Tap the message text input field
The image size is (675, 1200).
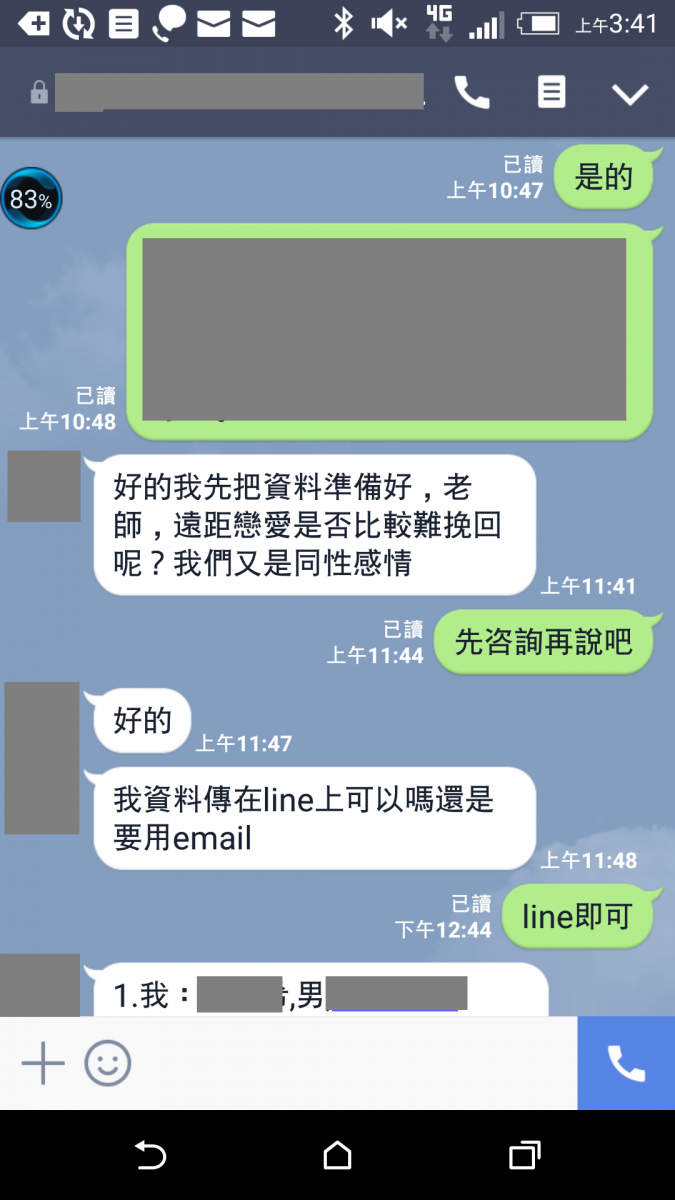pos(350,1063)
